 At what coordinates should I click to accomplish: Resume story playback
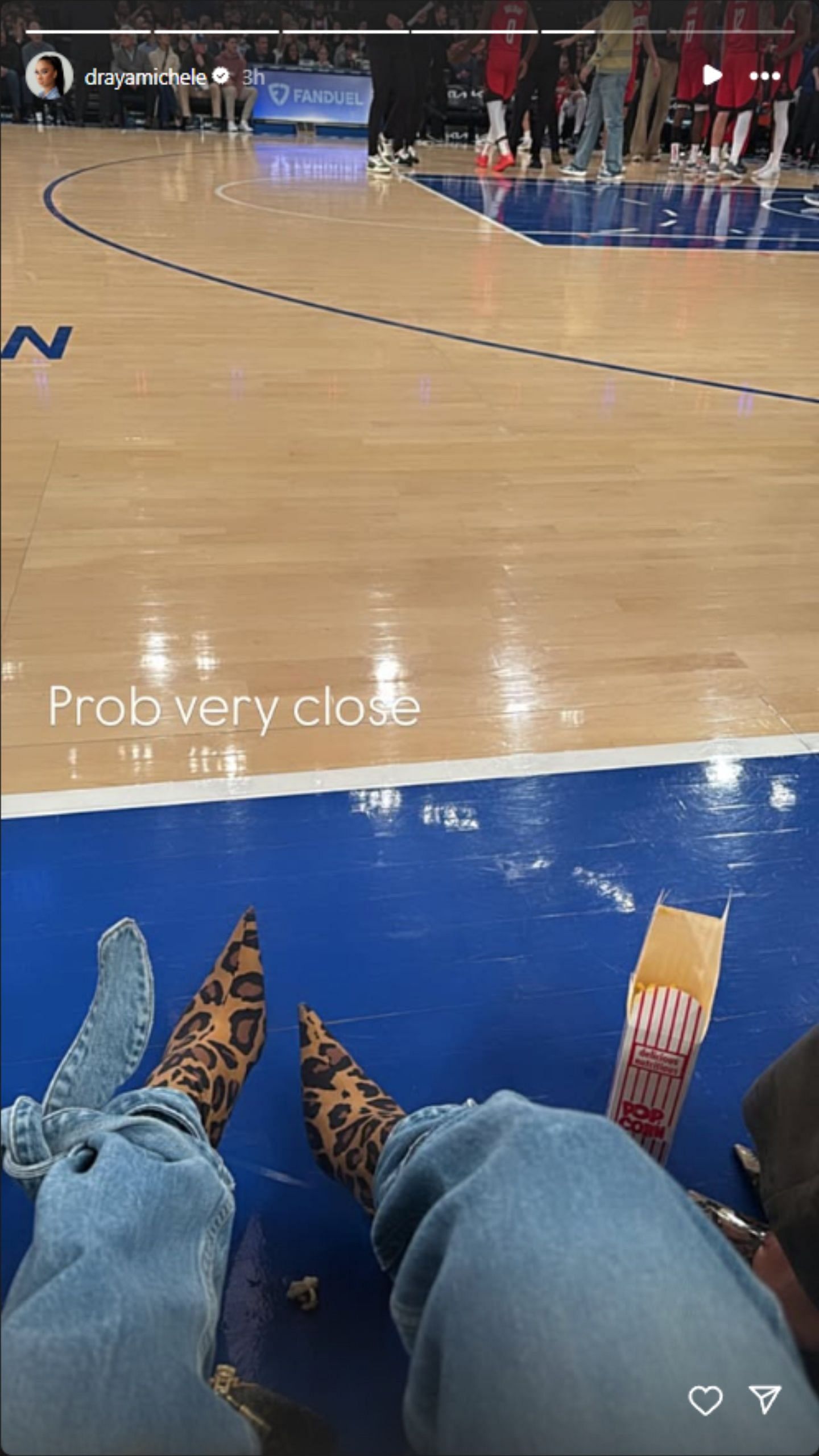point(712,76)
